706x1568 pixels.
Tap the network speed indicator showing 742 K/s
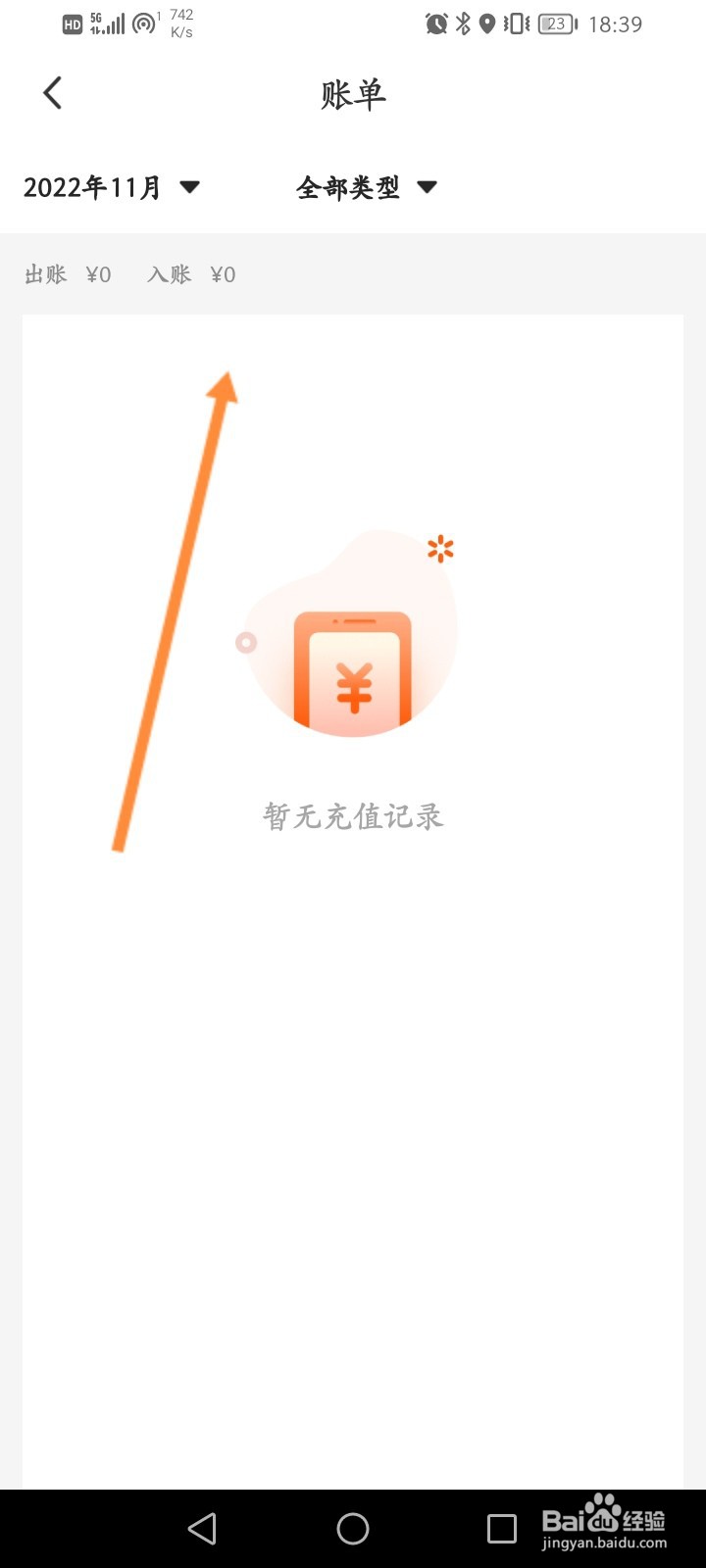179,24
